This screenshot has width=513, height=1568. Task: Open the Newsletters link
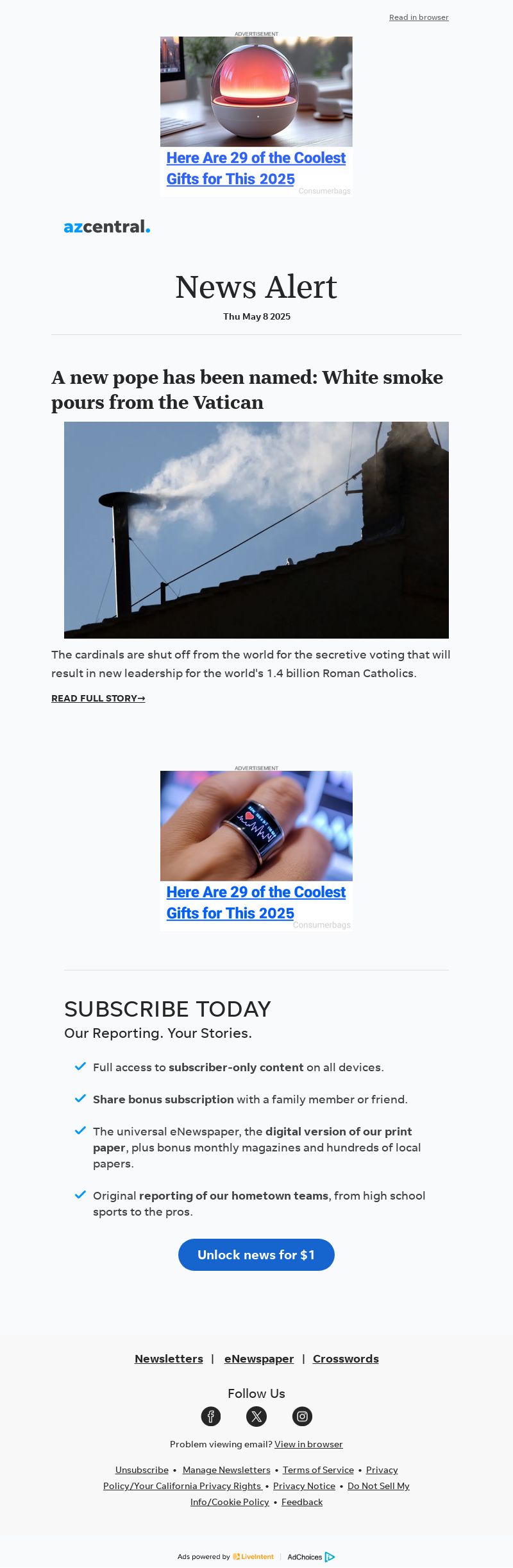point(169,1359)
